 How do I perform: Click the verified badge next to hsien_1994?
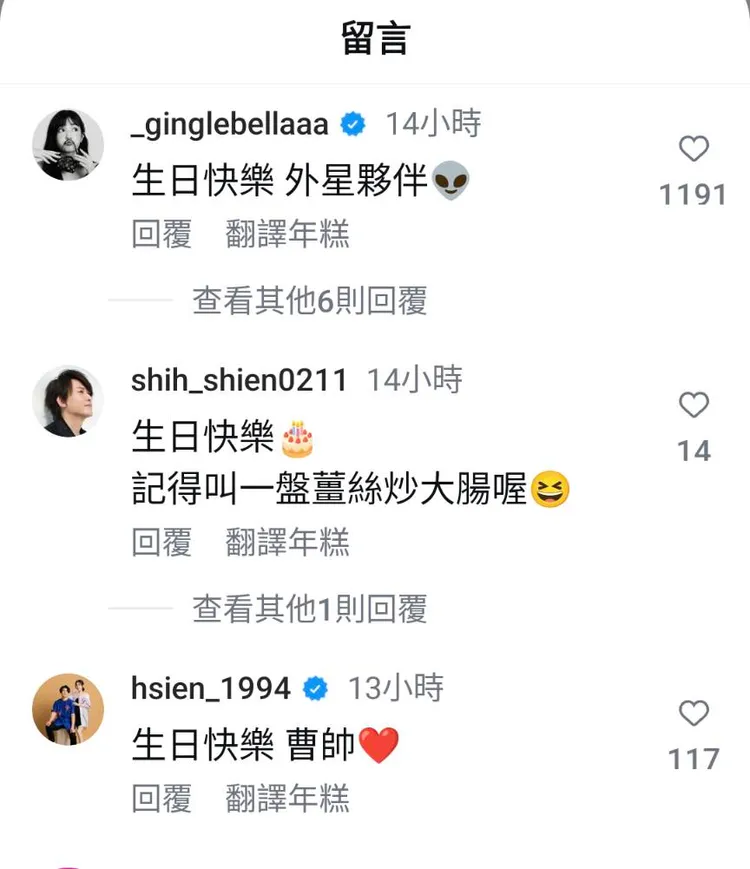point(316,686)
